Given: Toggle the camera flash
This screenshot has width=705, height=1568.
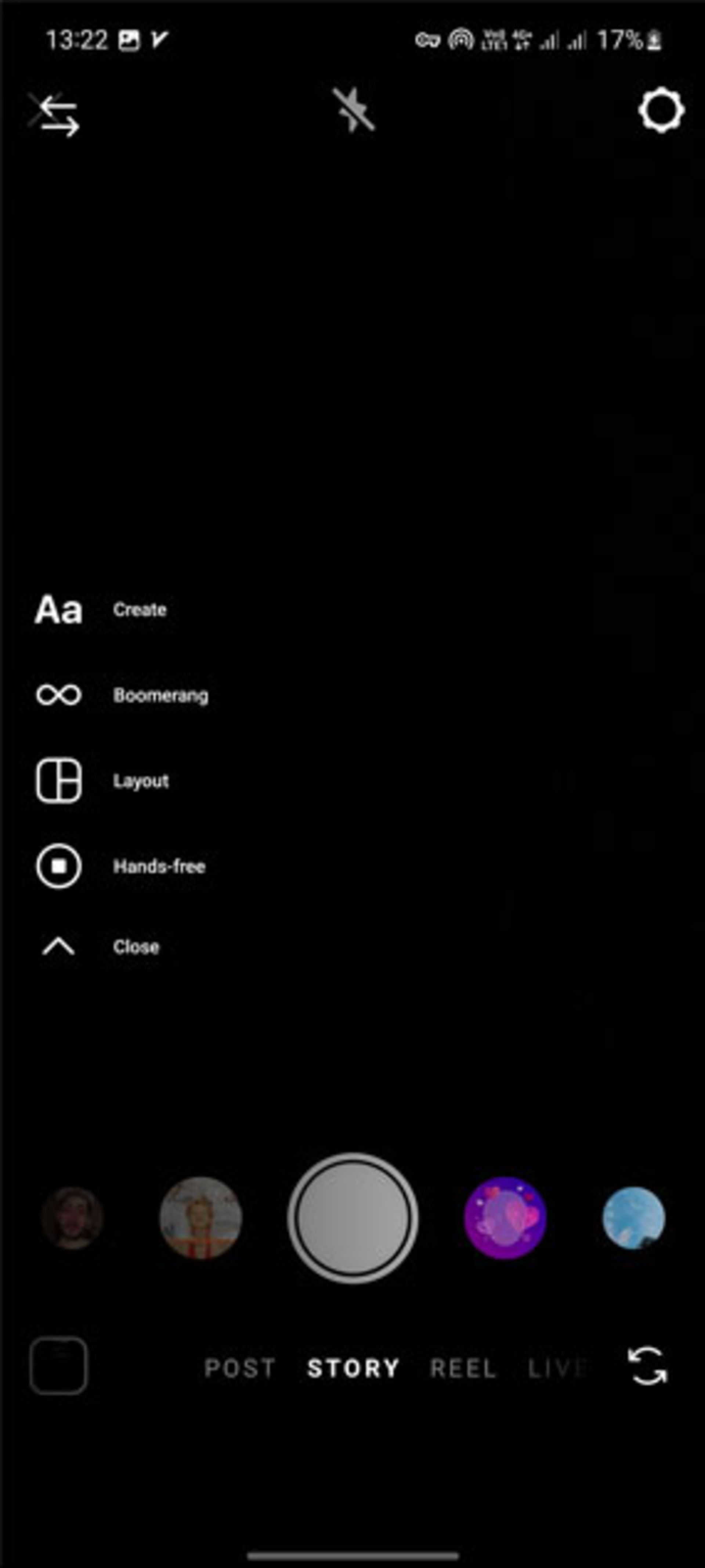Looking at the screenshot, I should (x=353, y=110).
